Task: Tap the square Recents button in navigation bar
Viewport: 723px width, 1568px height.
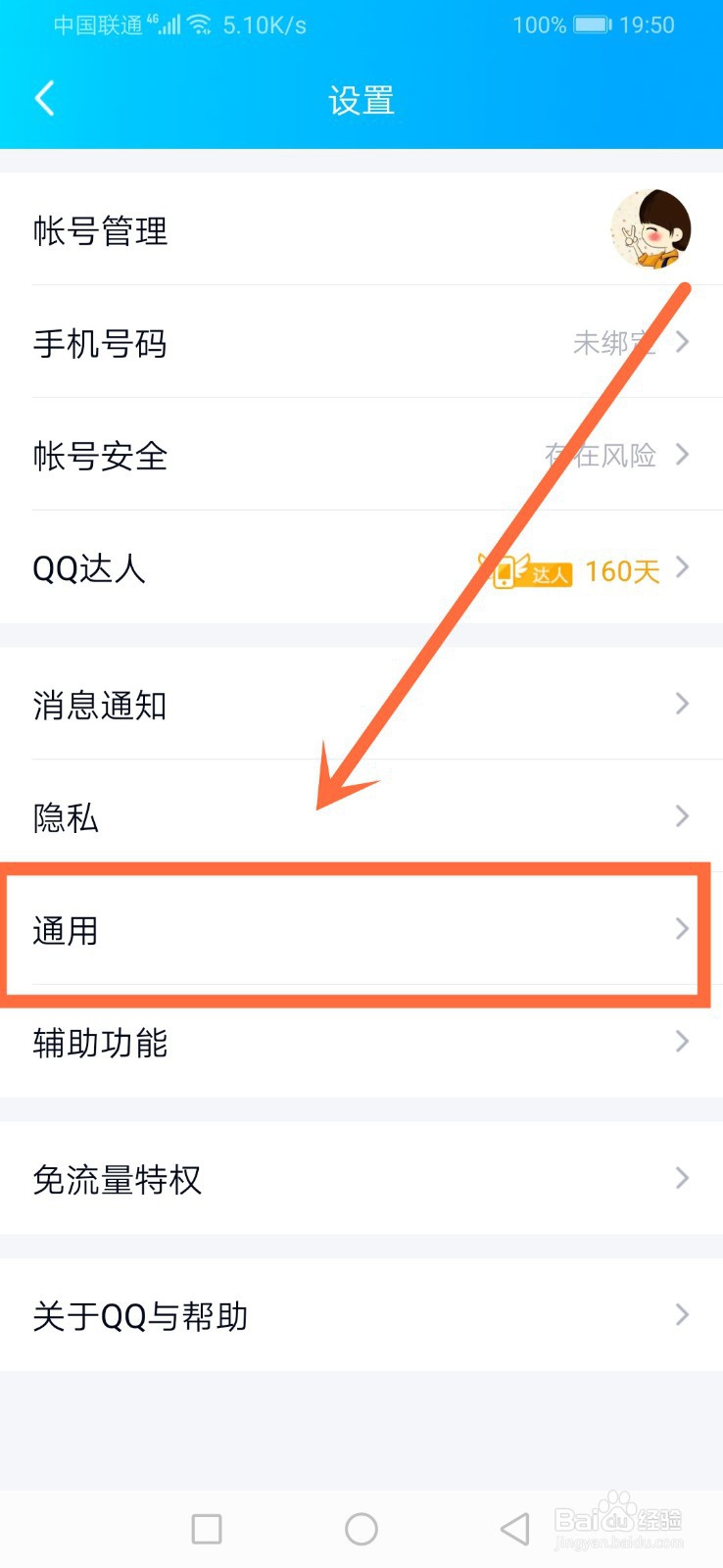Action: [x=206, y=1528]
